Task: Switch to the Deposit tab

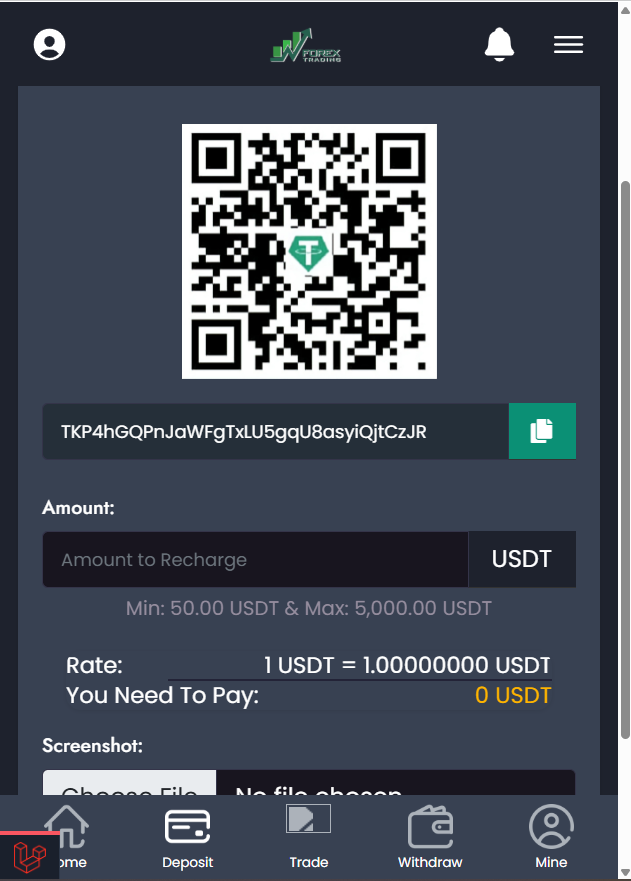Action: (188, 838)
